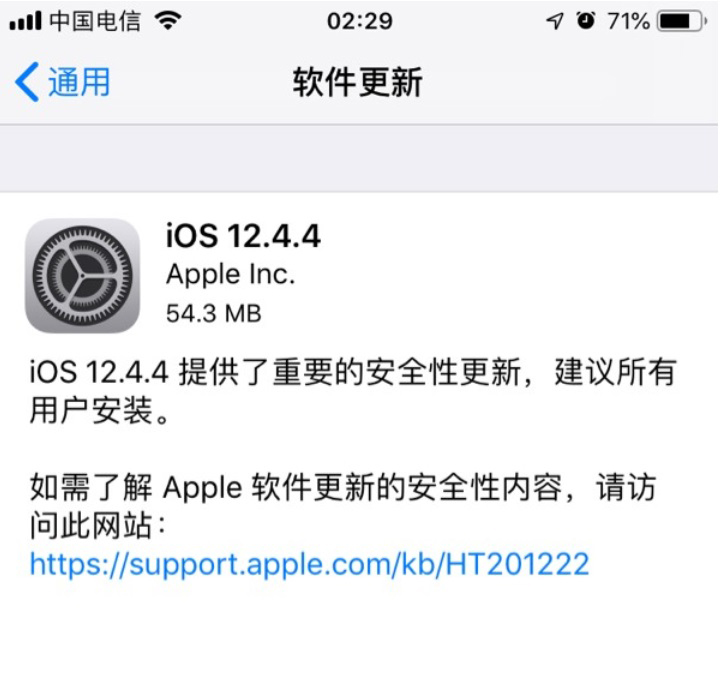Go back to 通用 settings
This screenshot has height=687, width=728.
coord(63,82)
